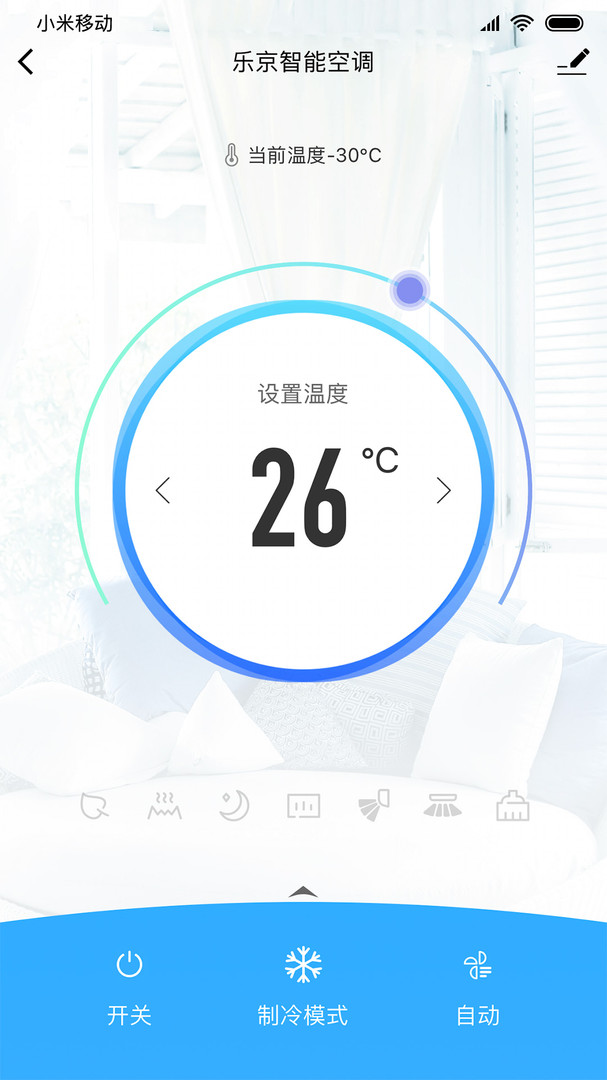This screenshot has width=607, height=1080.
Task: Decrease temperature with the left arrow
Action: point(163,490)
